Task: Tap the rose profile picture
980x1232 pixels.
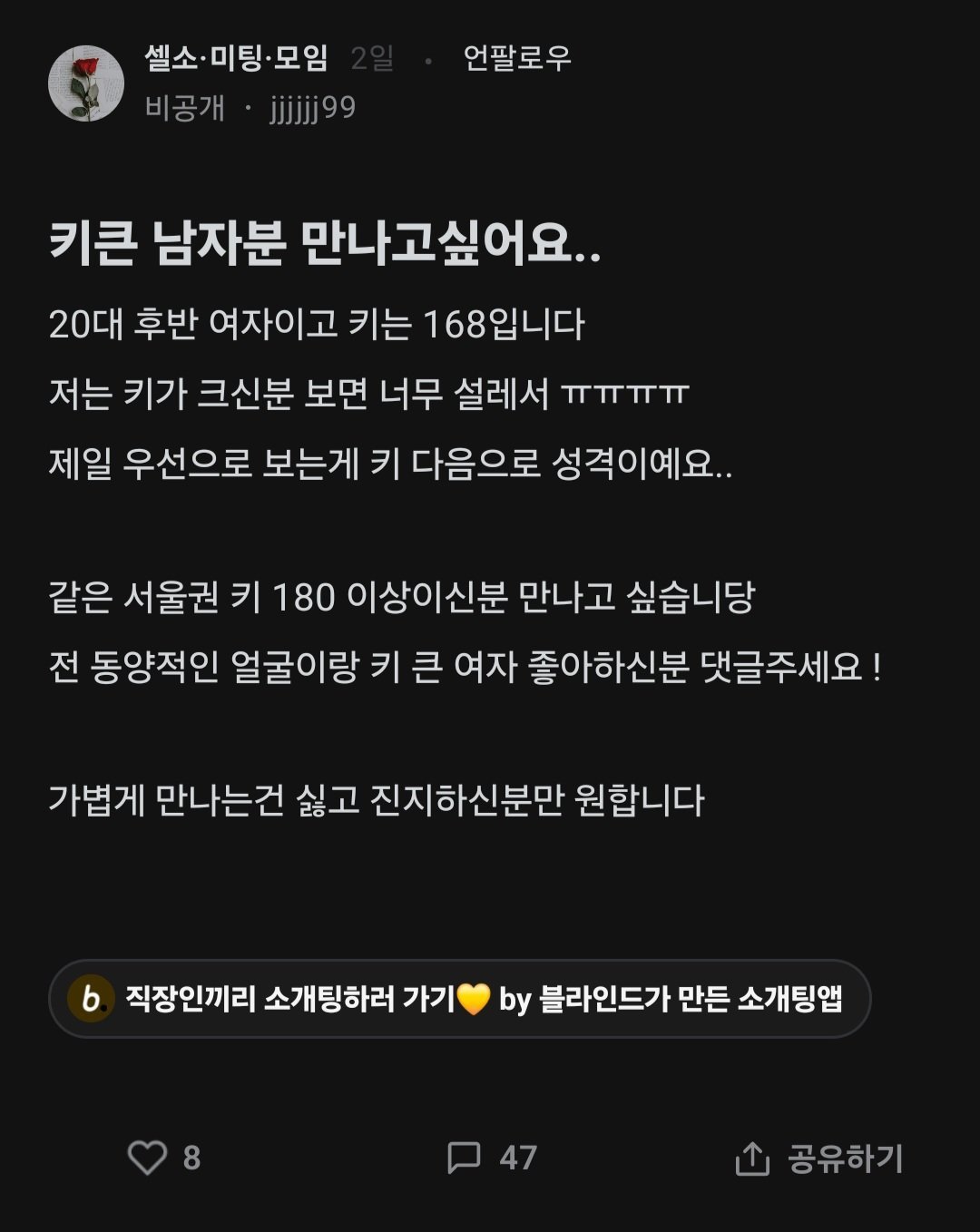Action: coord(86,83)
